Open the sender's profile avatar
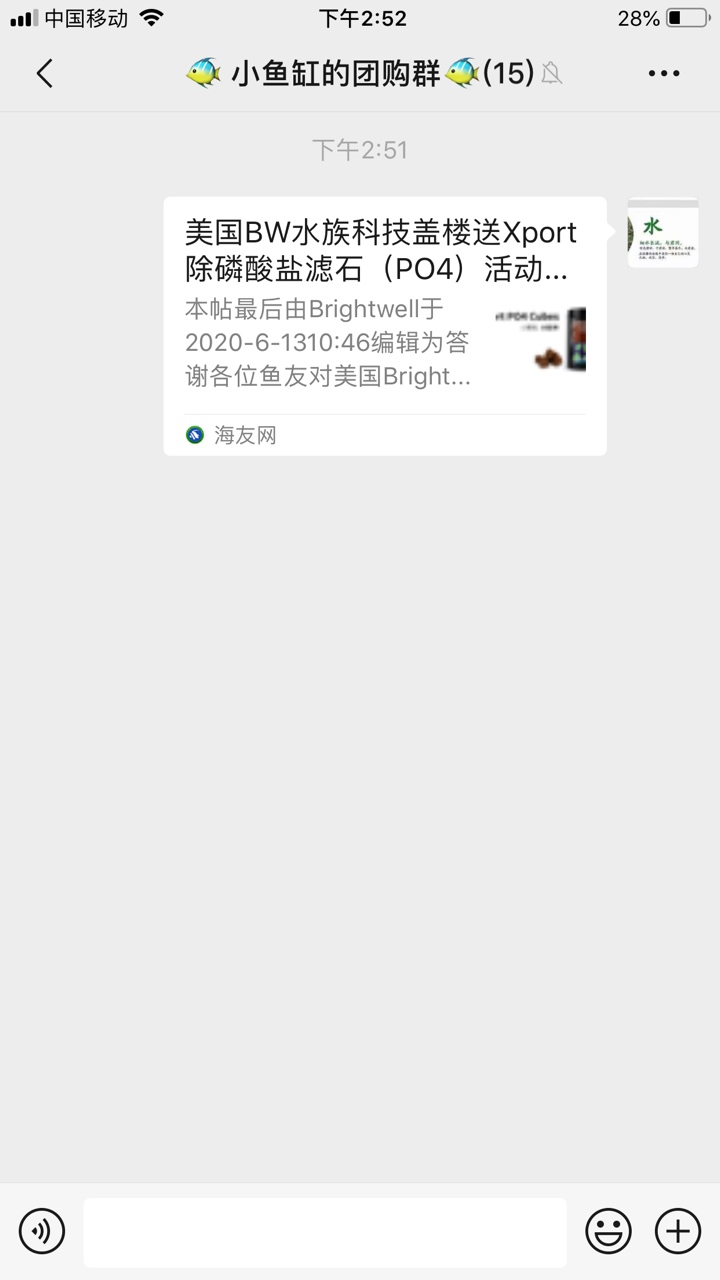 pyautogui.click(x=662, y=233)
